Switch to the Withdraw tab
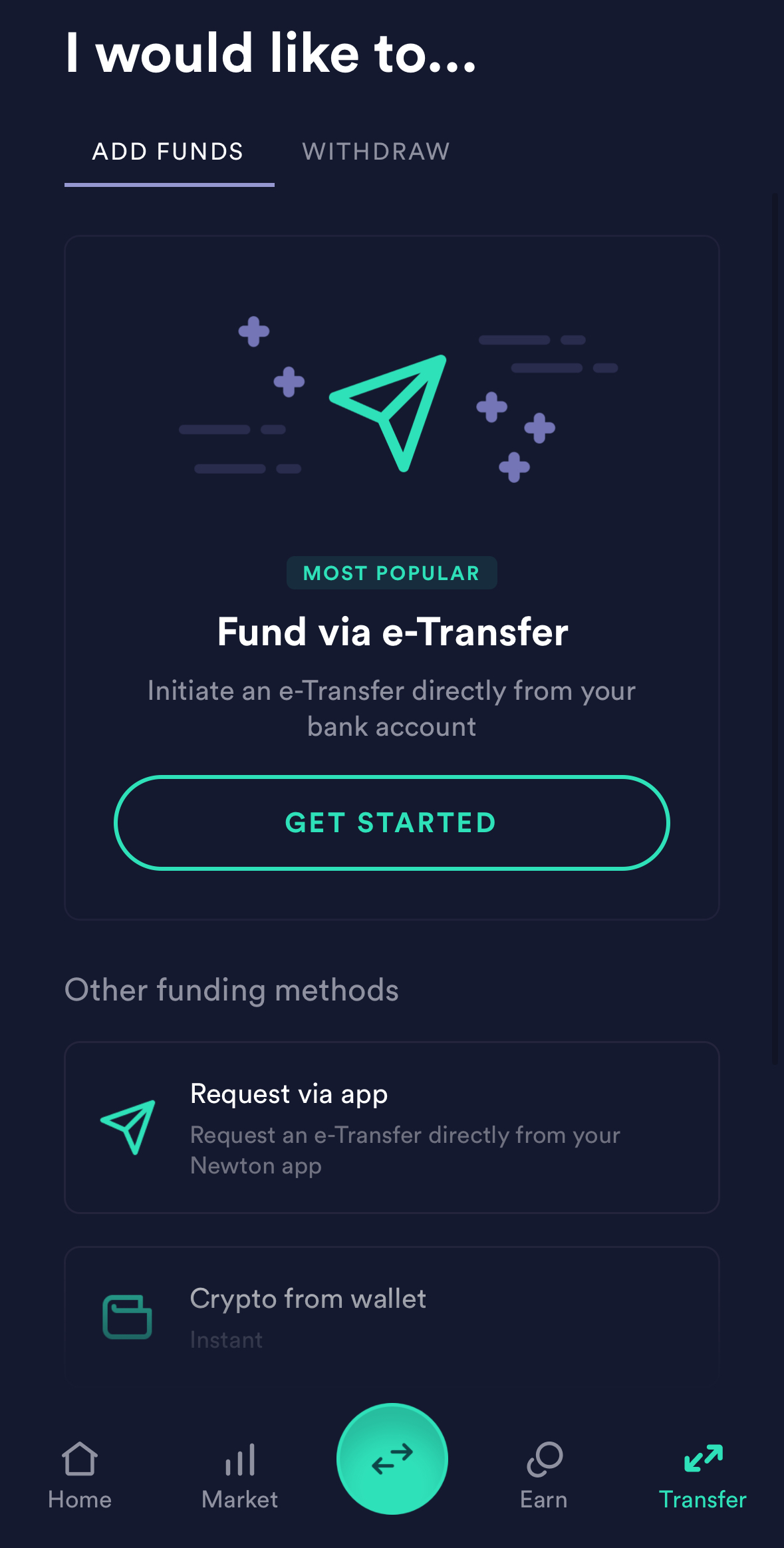Viewport: 784px width, 1548px height. tap(376, 152)
